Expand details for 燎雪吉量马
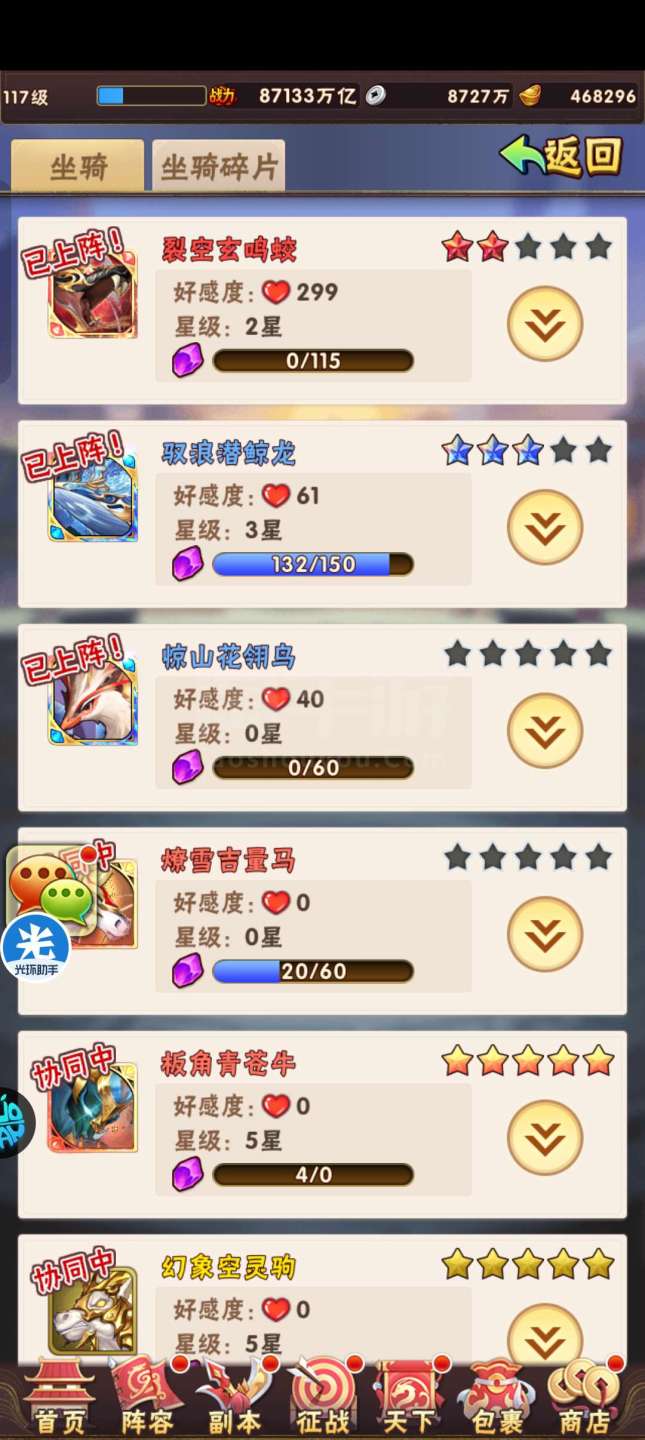645x1440 pixels. click(545, 934)
